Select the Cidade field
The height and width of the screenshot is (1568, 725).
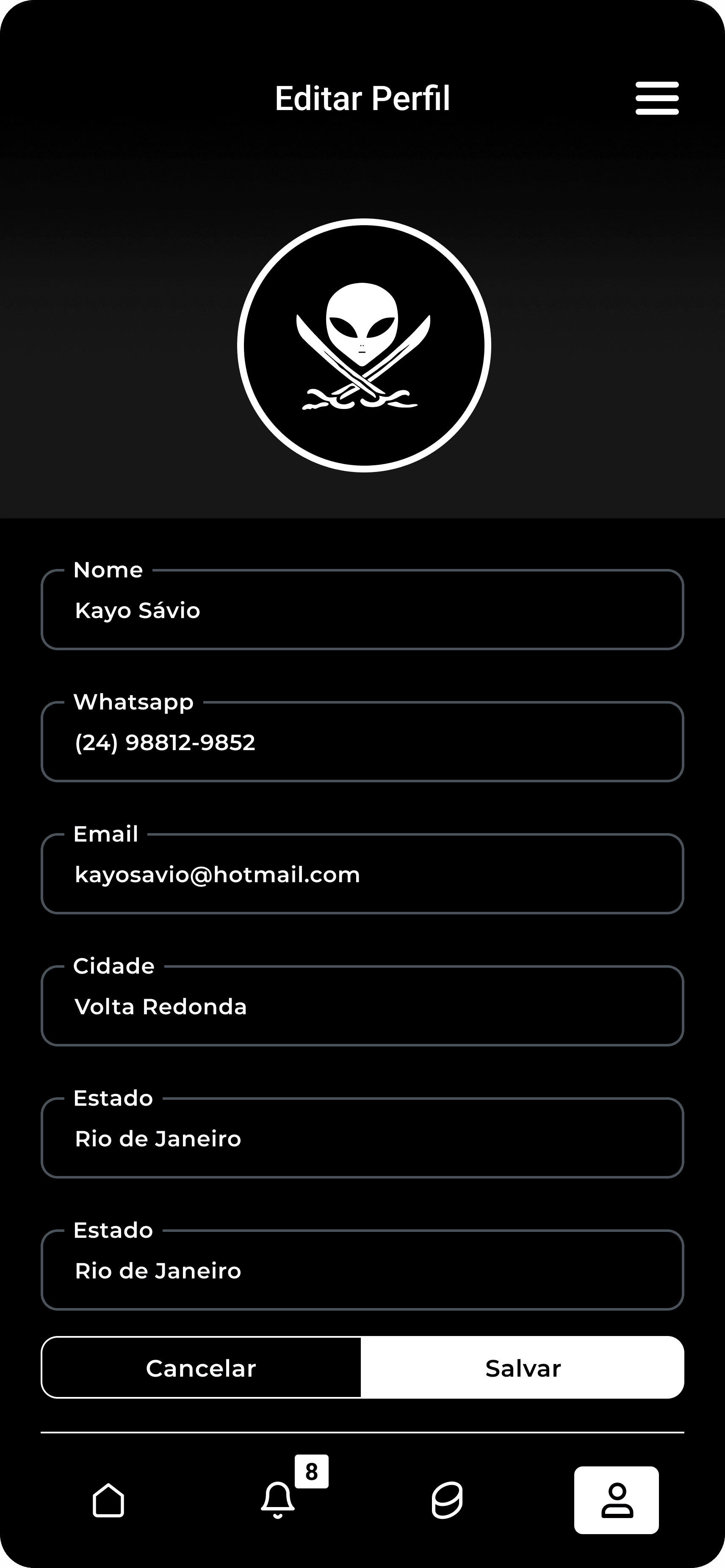coord(362,1007)
